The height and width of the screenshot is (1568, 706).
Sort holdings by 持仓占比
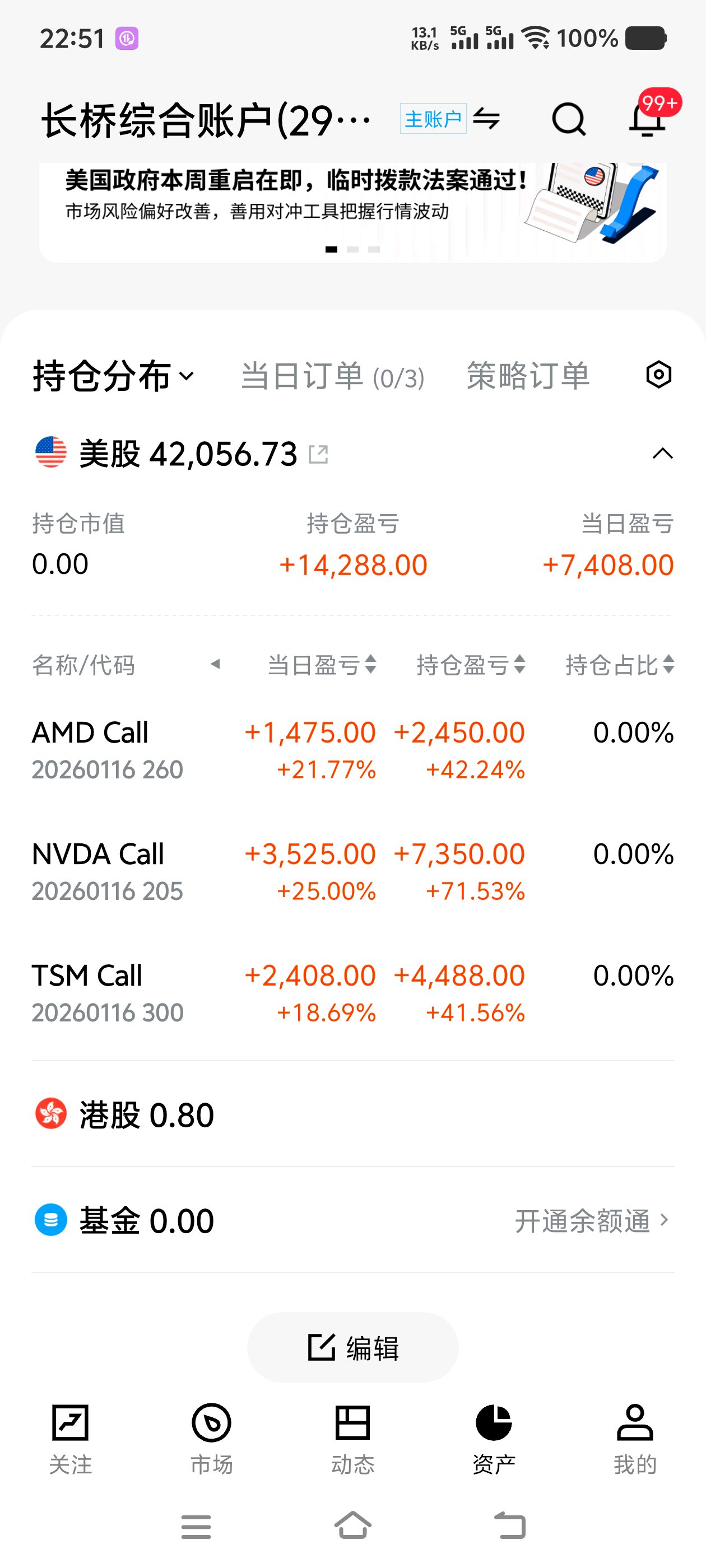[620, 665]
